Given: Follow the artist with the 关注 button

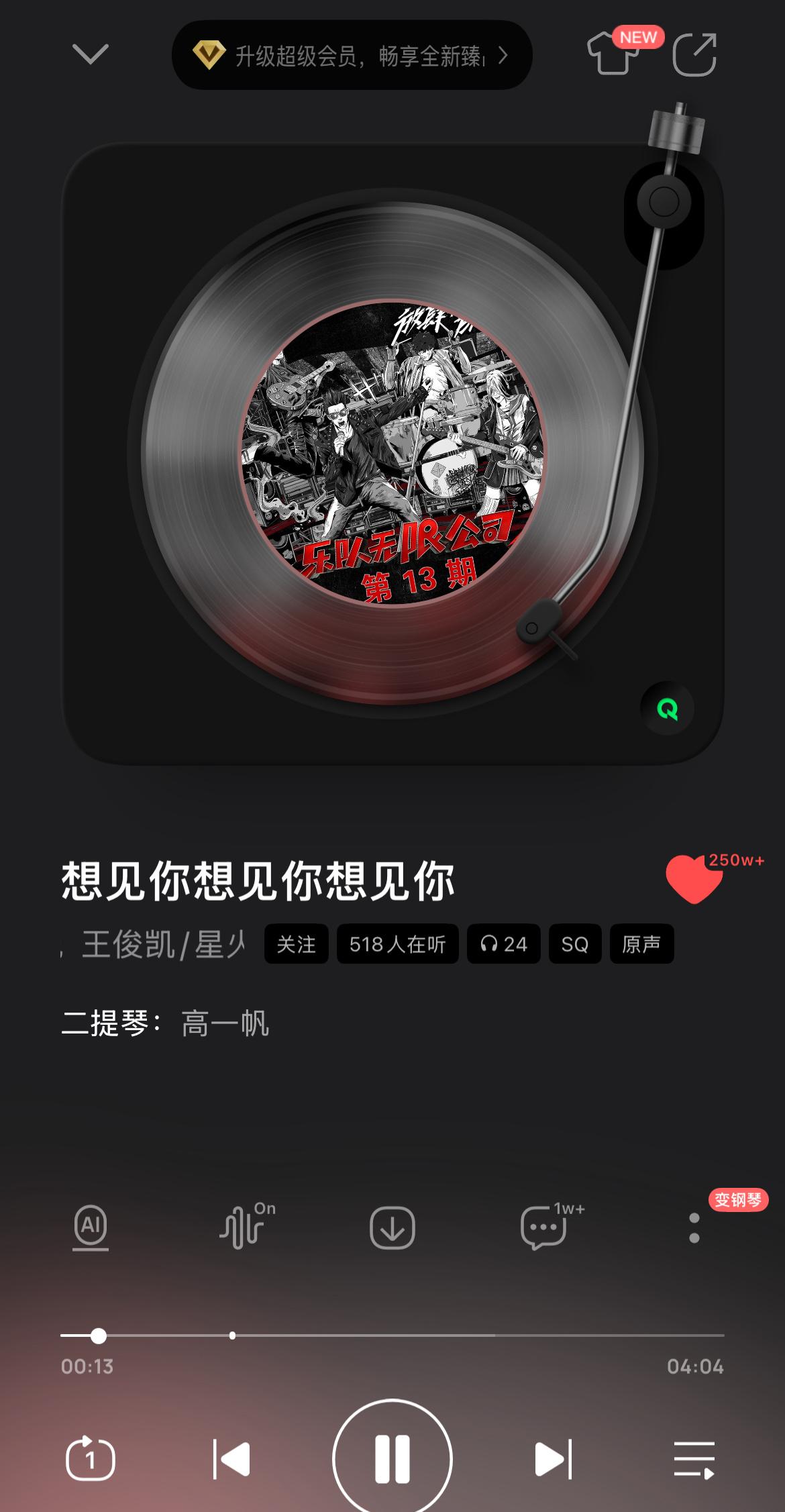Looking at the screenshot, I should (x=296, y=944).
